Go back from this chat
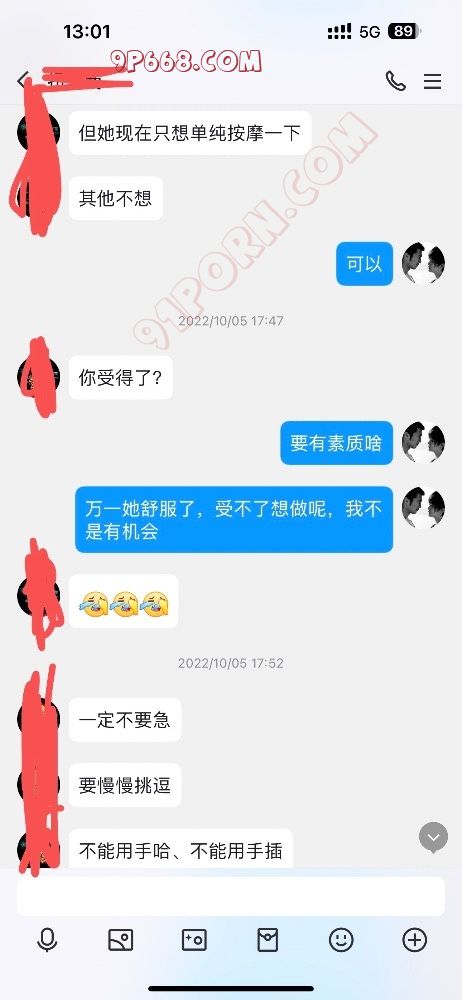462x1000 pixels. pos(23,81)
